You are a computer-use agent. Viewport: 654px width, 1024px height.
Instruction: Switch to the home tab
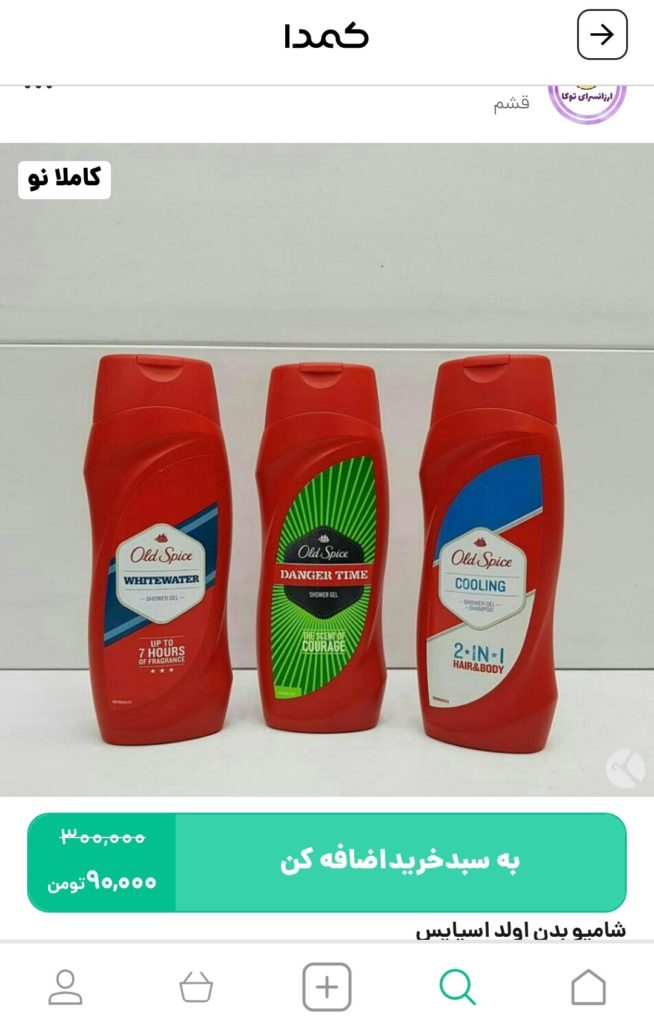(588, 987)
